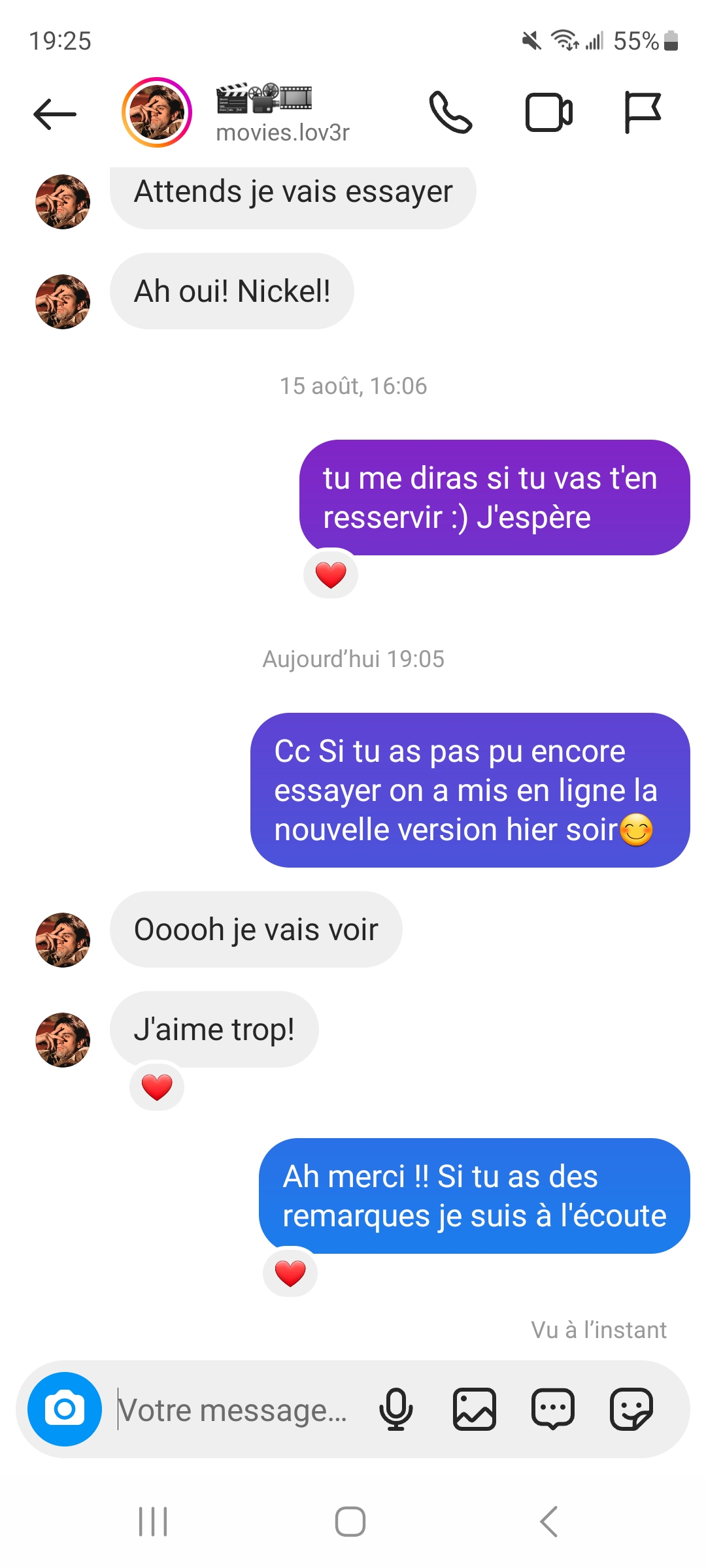Screen dimensions: 706x1568
Task: Open the sticker picker
Action: point(631,1409)
